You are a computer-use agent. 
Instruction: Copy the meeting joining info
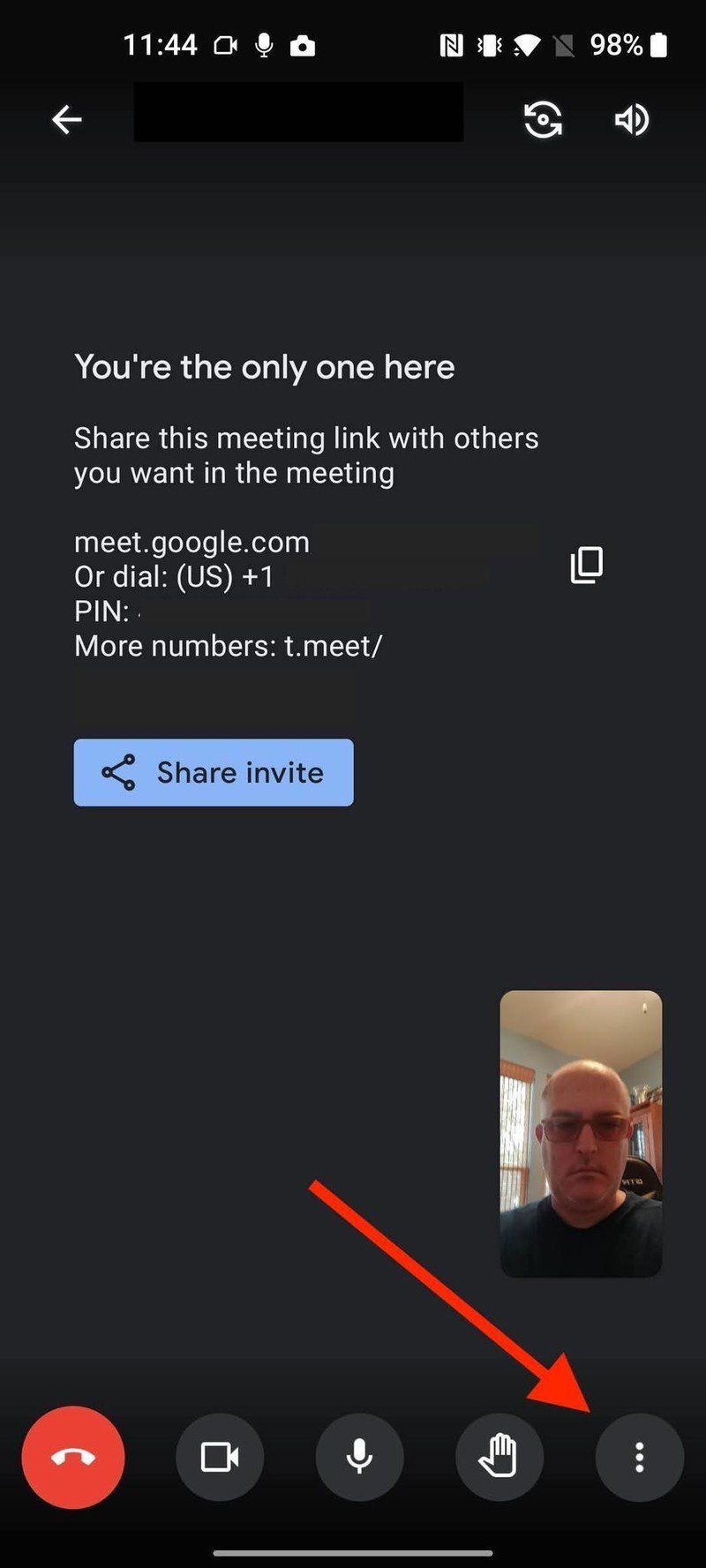(x=585, y=565)
